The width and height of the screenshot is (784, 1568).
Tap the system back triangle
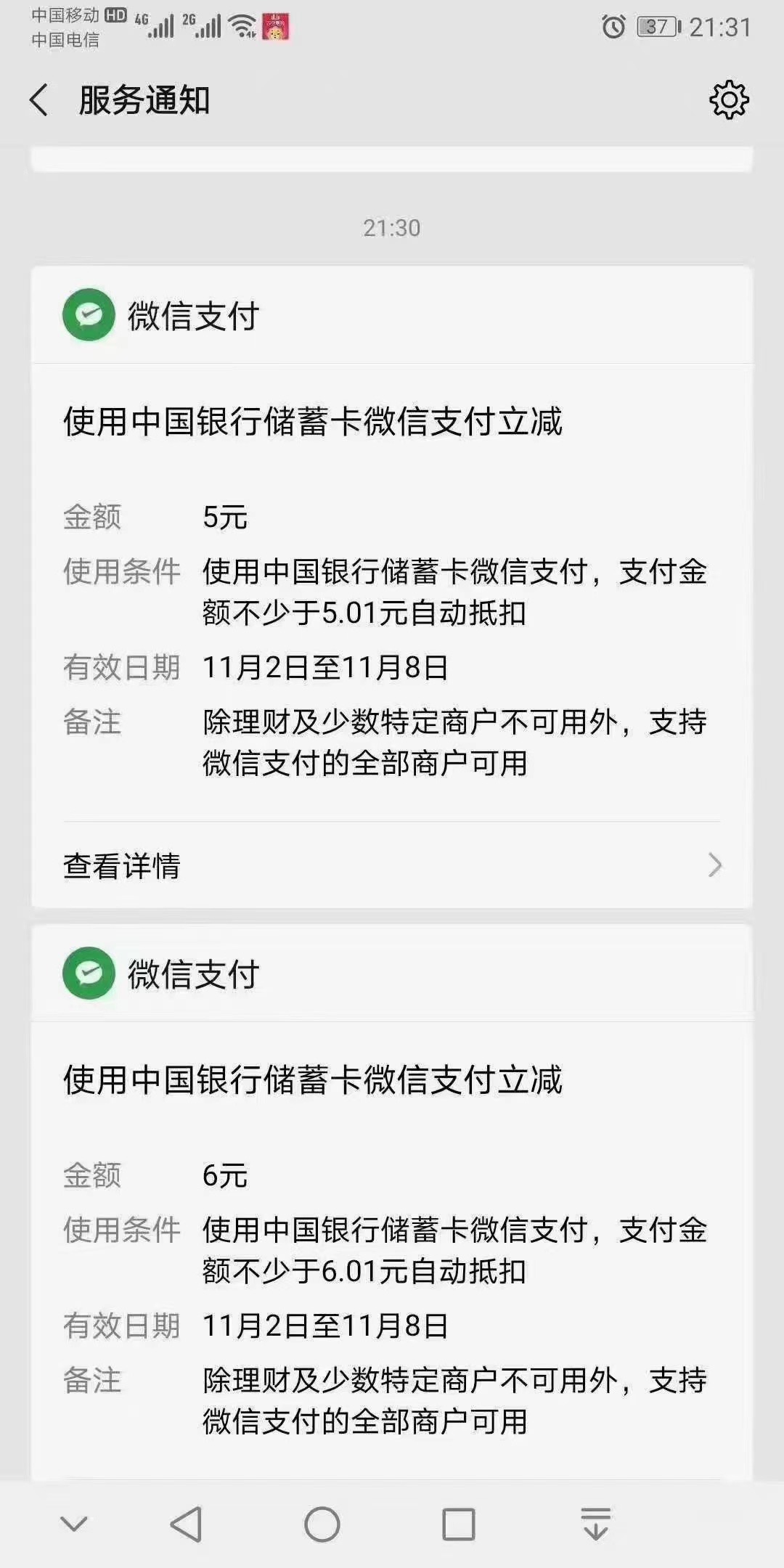tap(187, 1524)
